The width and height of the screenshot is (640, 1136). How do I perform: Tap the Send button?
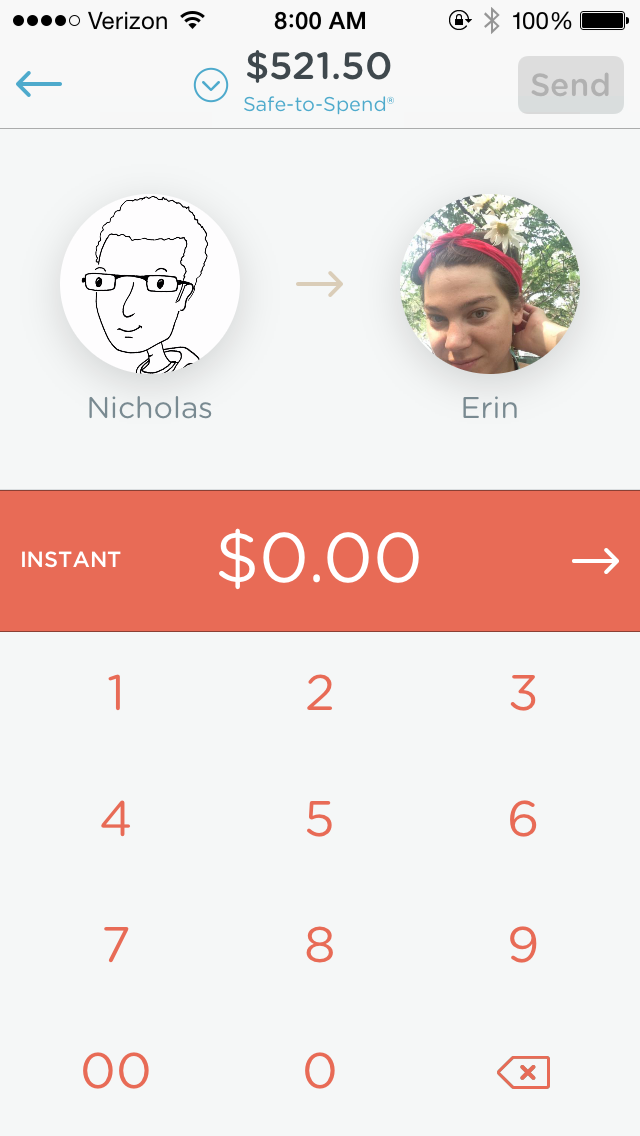pyautogui.click(x=570, y=85)
